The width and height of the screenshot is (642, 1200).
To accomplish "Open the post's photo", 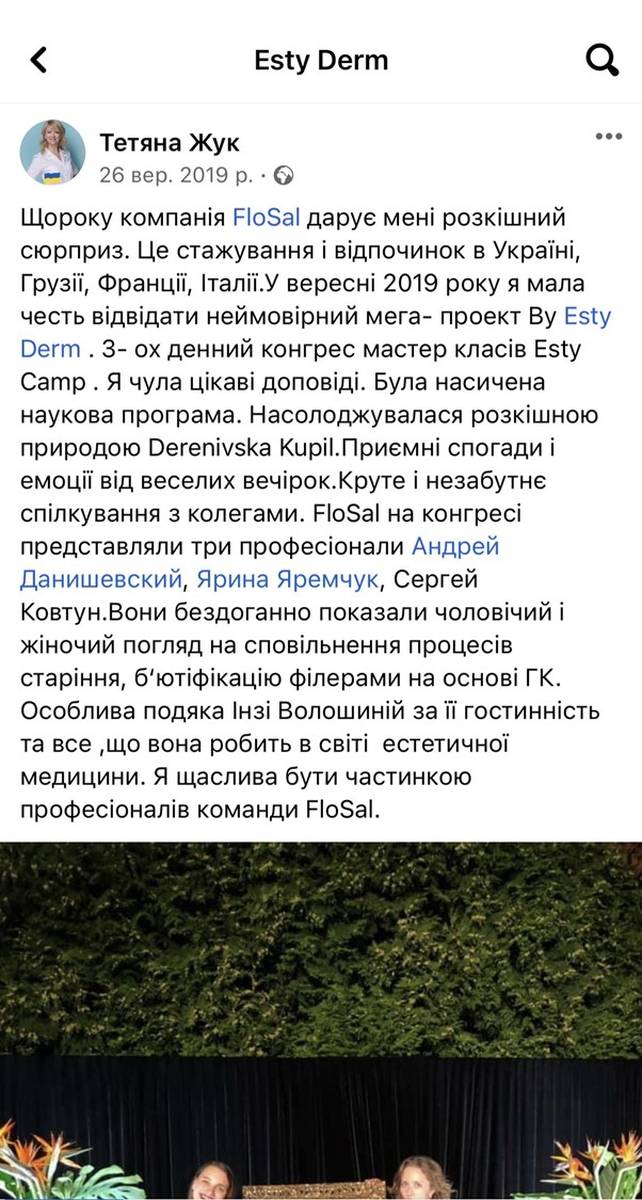I will 321,1021.
